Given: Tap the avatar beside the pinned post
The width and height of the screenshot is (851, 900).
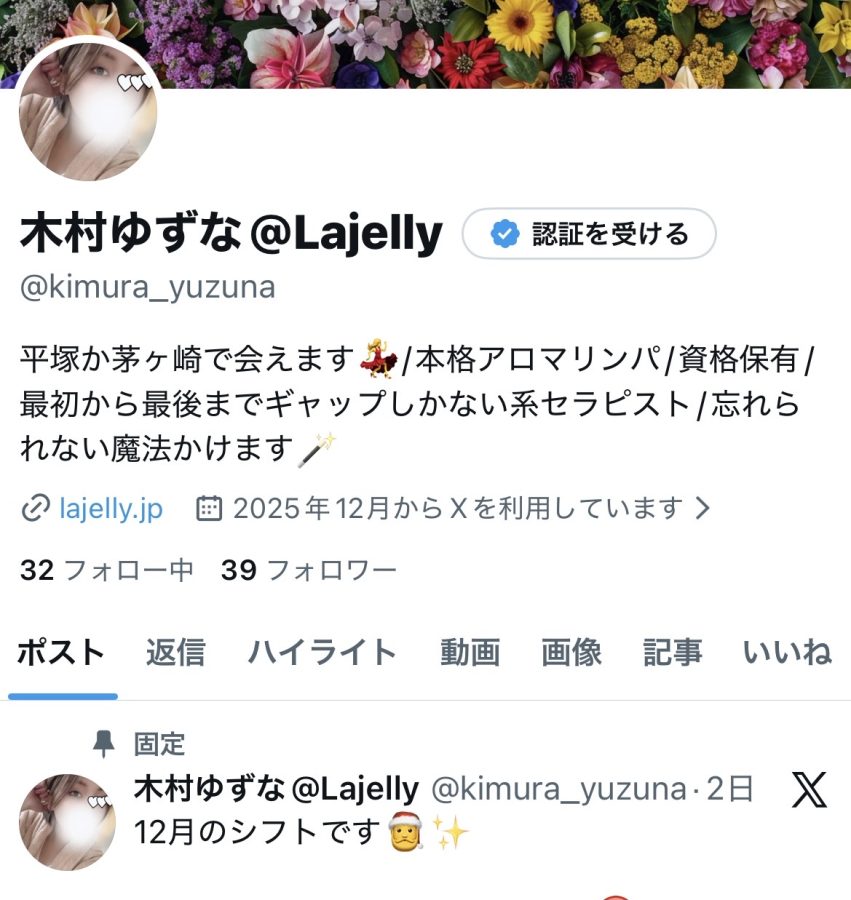Looking at the screenshot, I should pos(67,821).
